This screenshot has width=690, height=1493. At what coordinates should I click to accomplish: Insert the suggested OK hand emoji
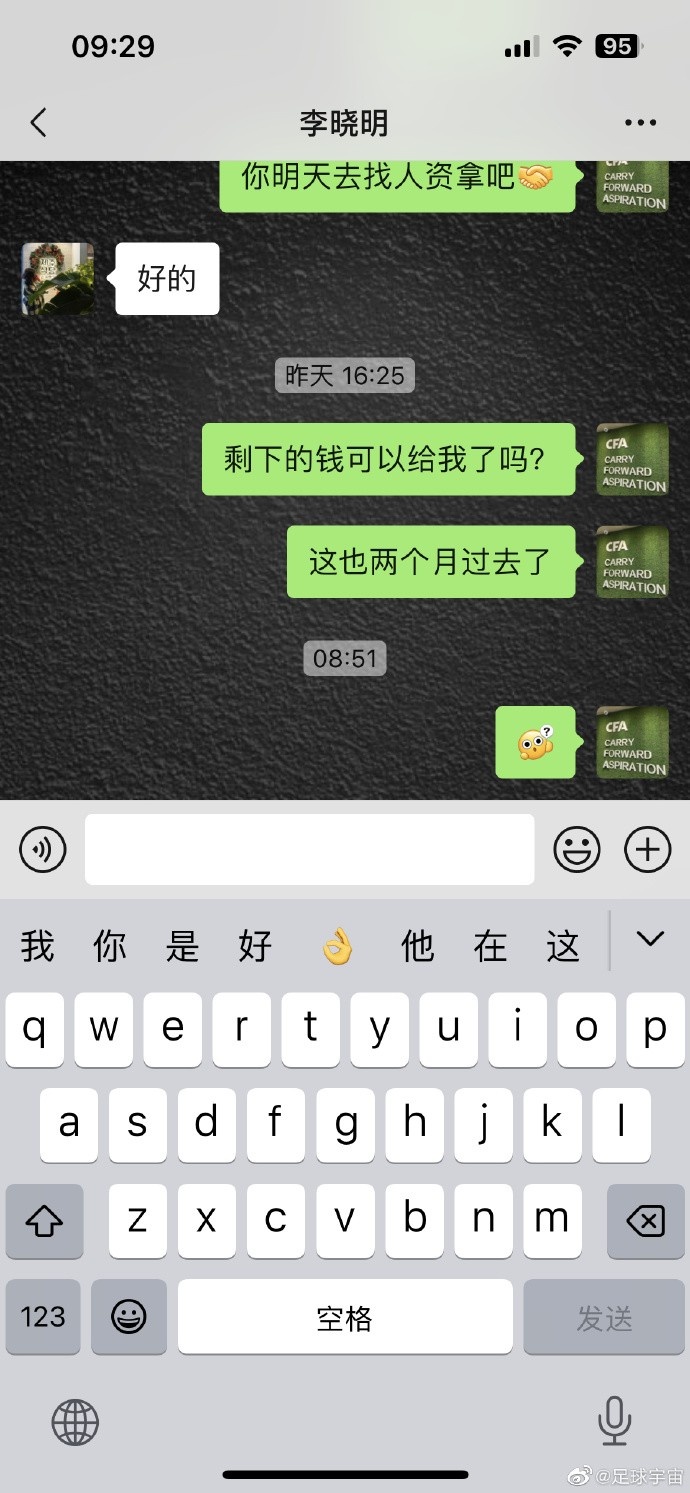pyautogui.click(x=337, y=945)
